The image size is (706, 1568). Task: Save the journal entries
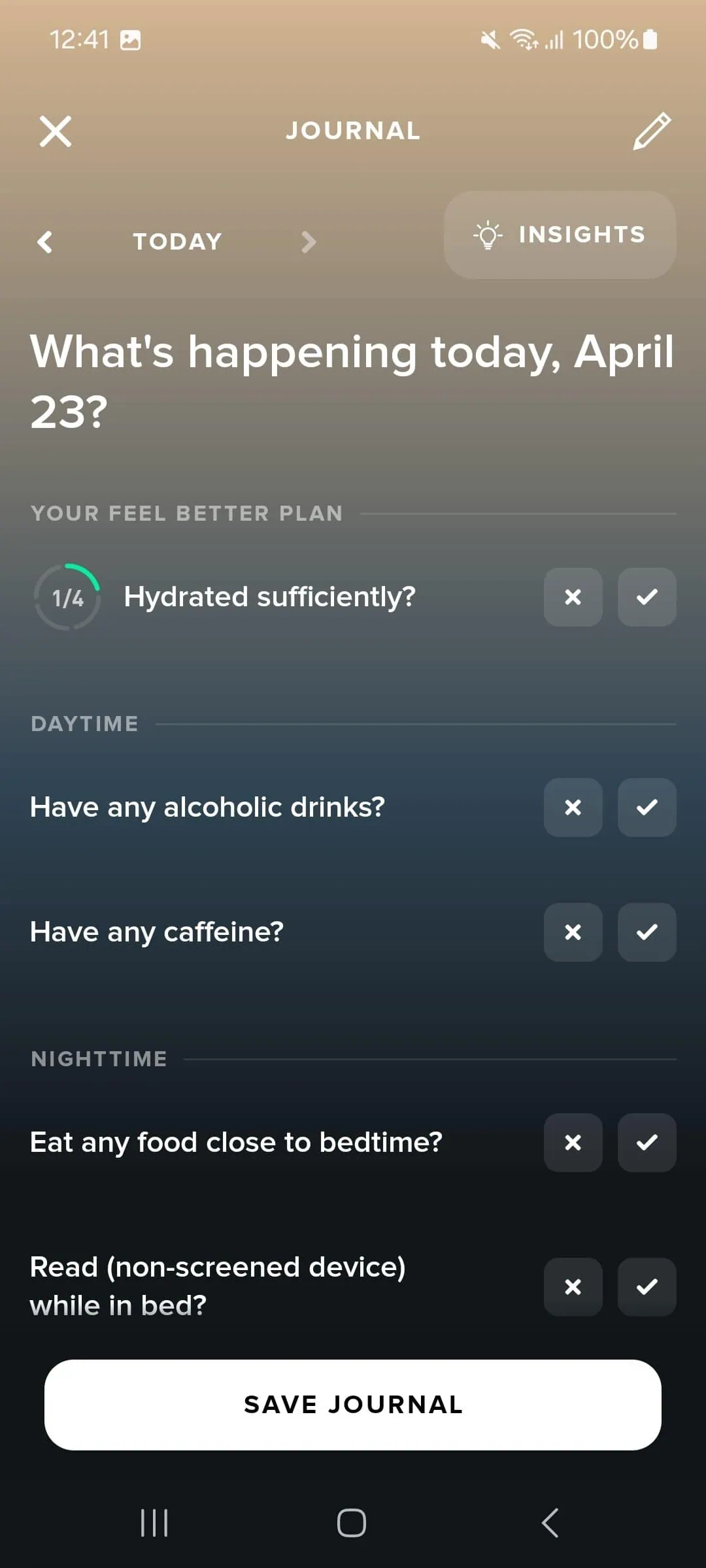click(353, 1405)
